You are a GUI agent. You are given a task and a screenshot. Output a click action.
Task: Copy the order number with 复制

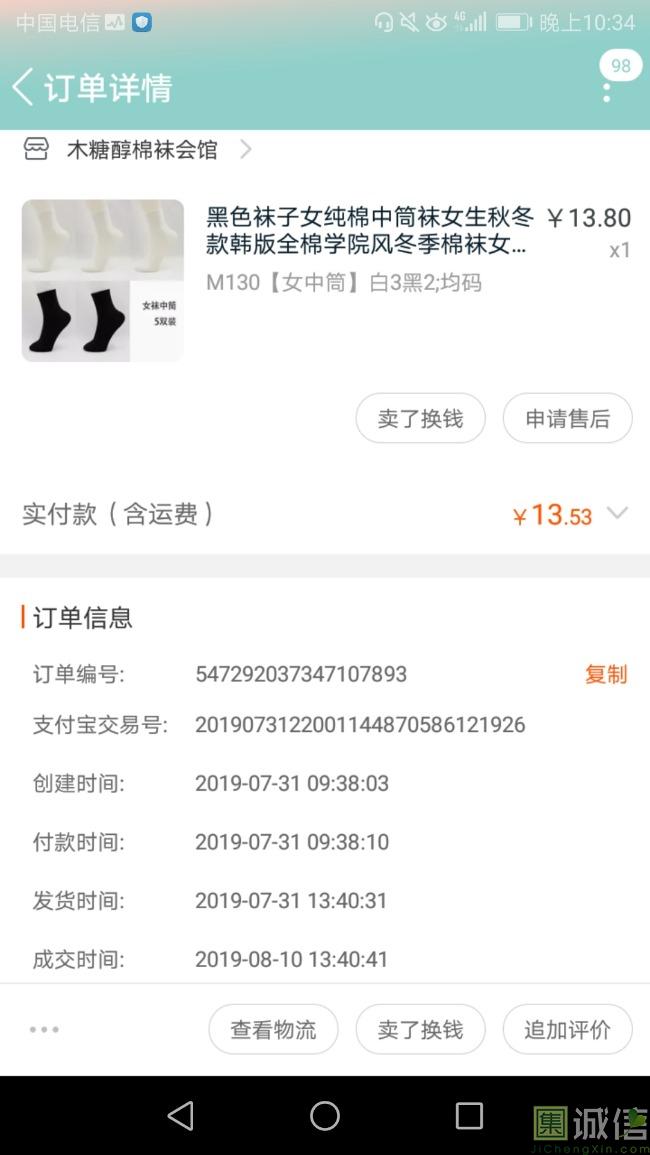click(x=605, y=674)
